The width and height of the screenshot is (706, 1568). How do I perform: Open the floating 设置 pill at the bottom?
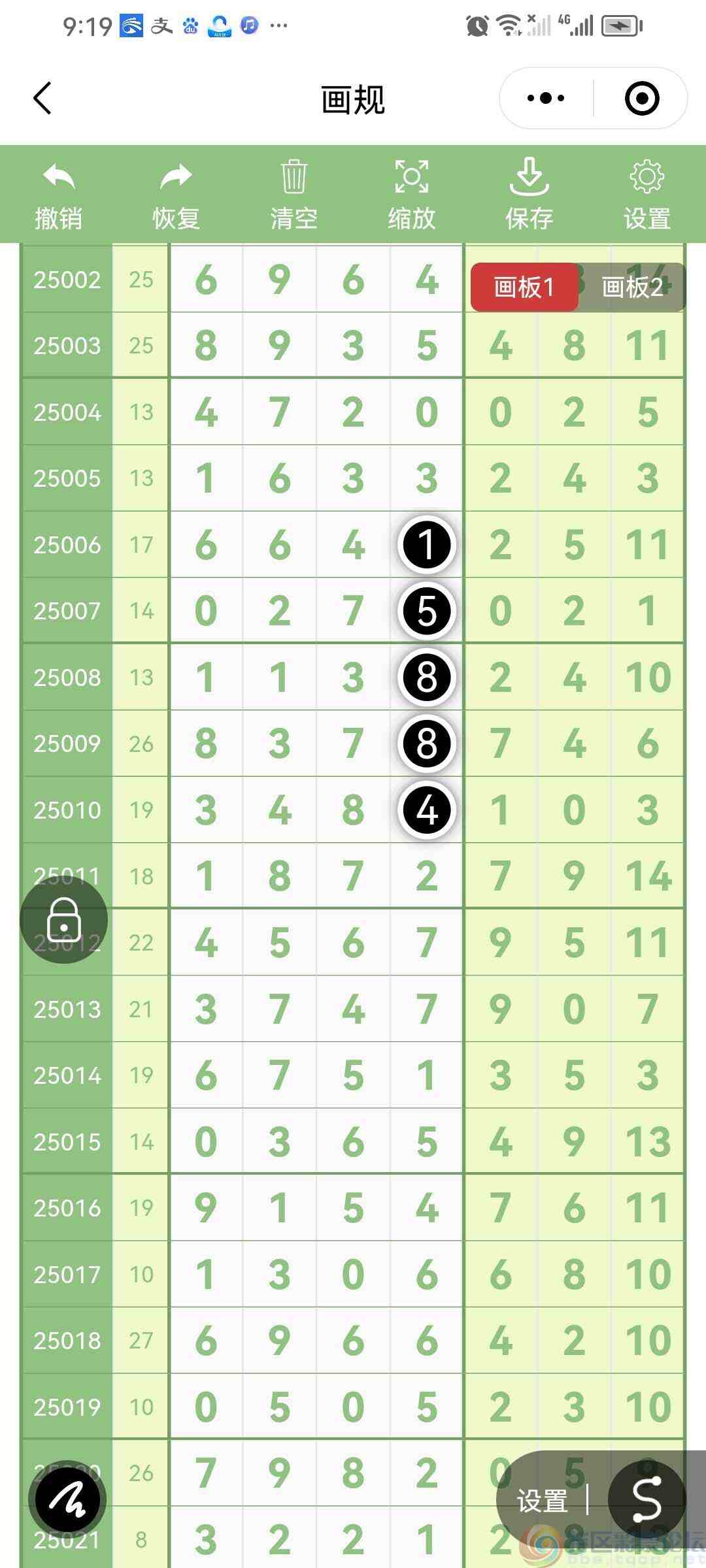543,1501
